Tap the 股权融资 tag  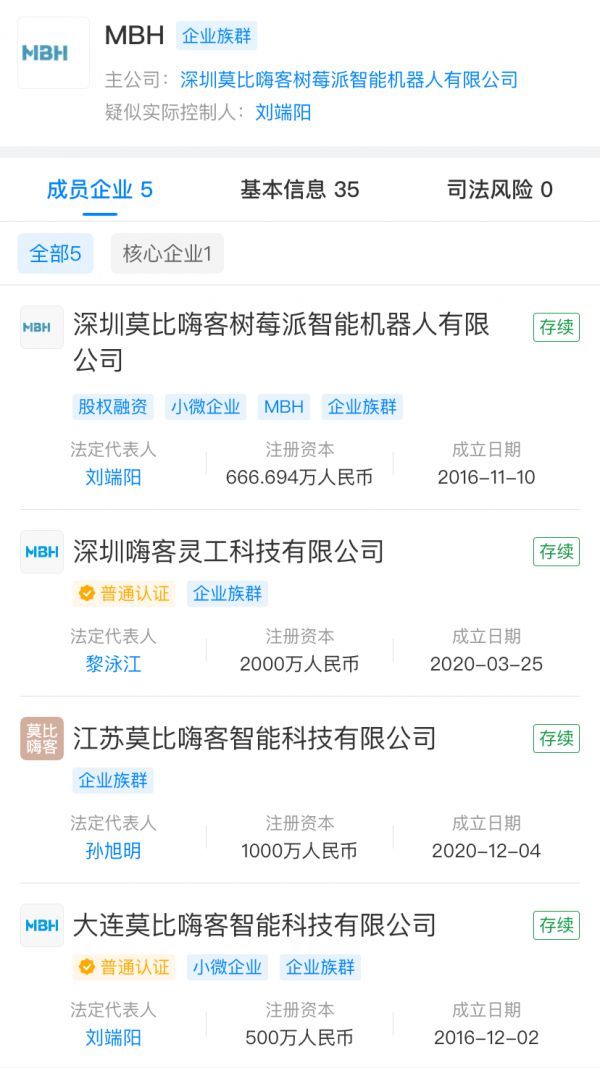tap(113, 407)
